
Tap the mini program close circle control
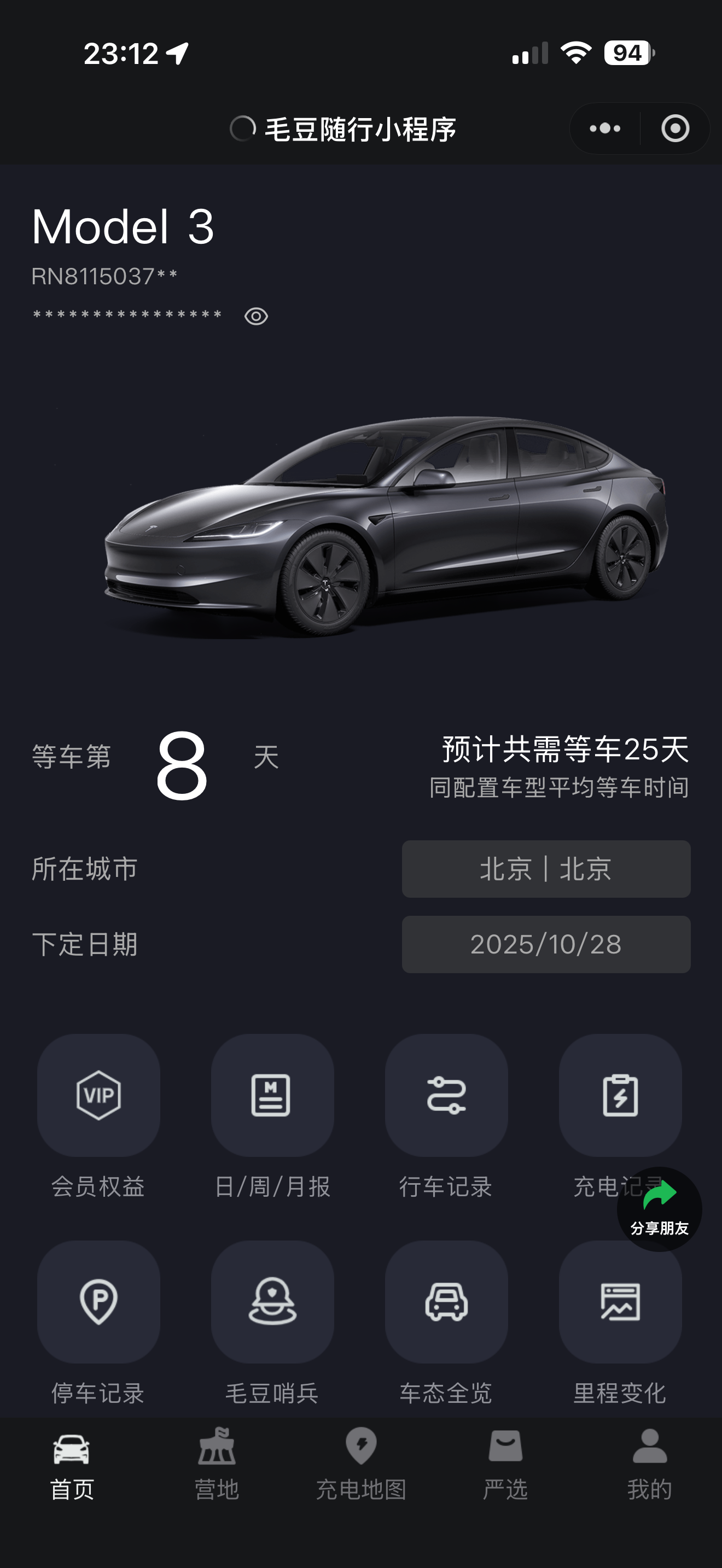click(x=674, y=128)
